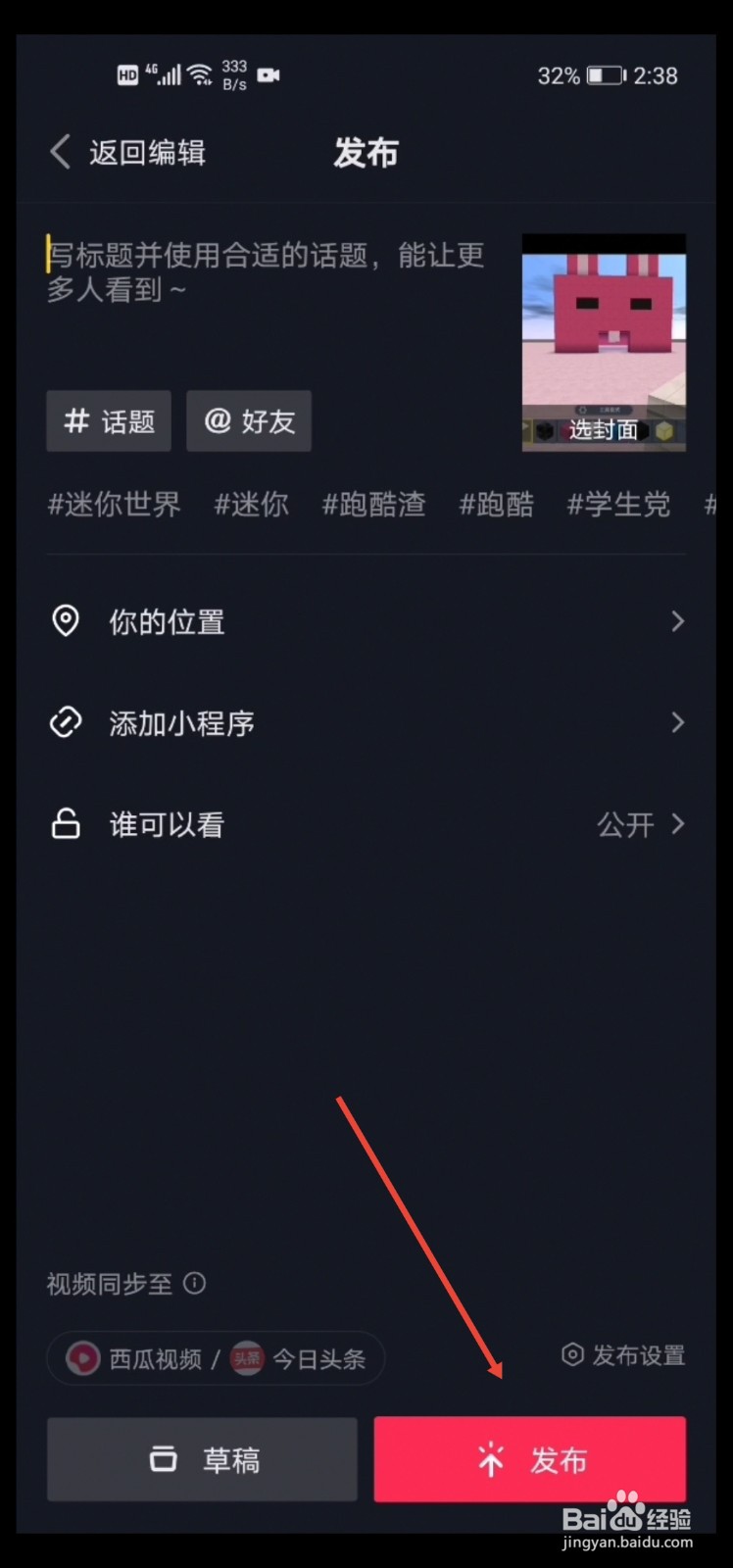
Task: Click the back arrow beside 返回编辑
Action: (x=59, y=152)
